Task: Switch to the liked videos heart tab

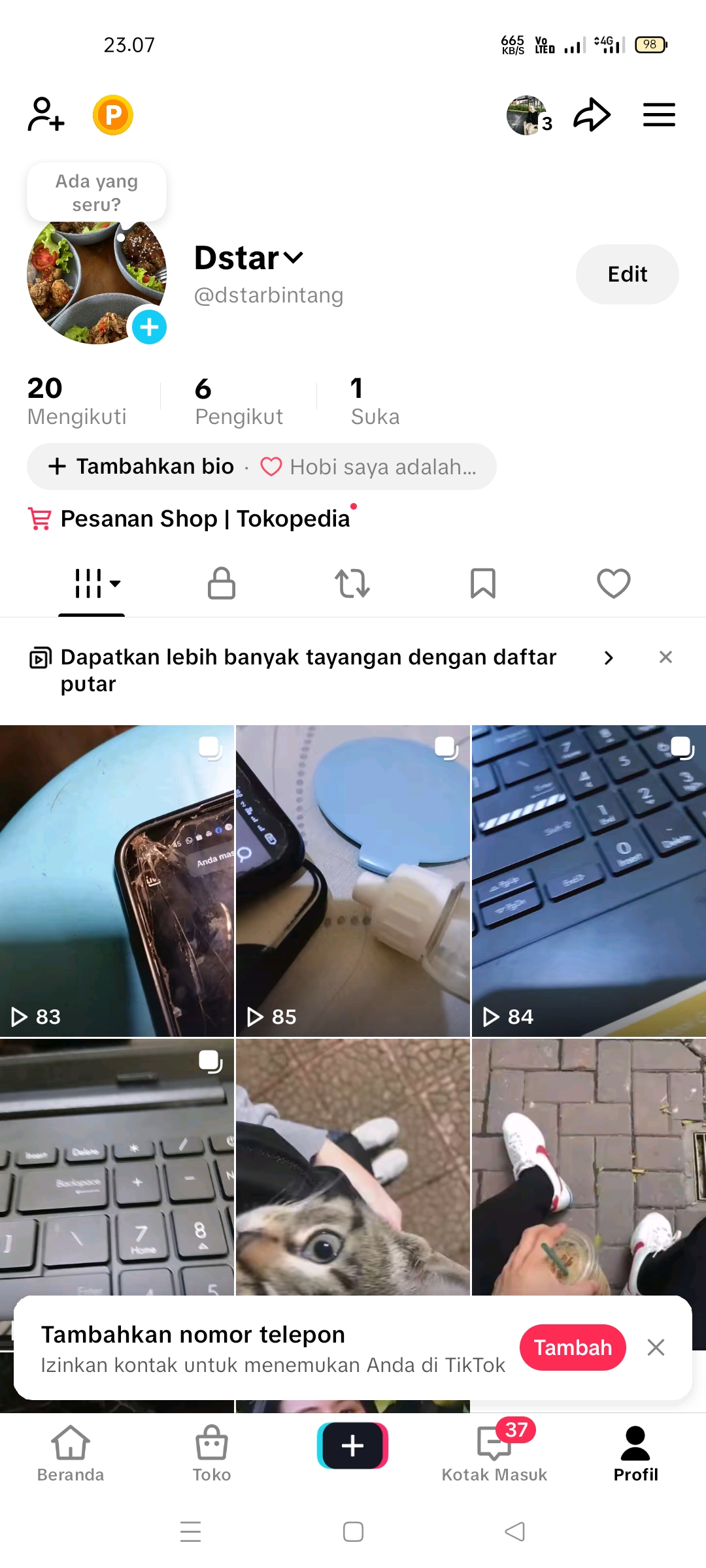Action: click(614, 583)
